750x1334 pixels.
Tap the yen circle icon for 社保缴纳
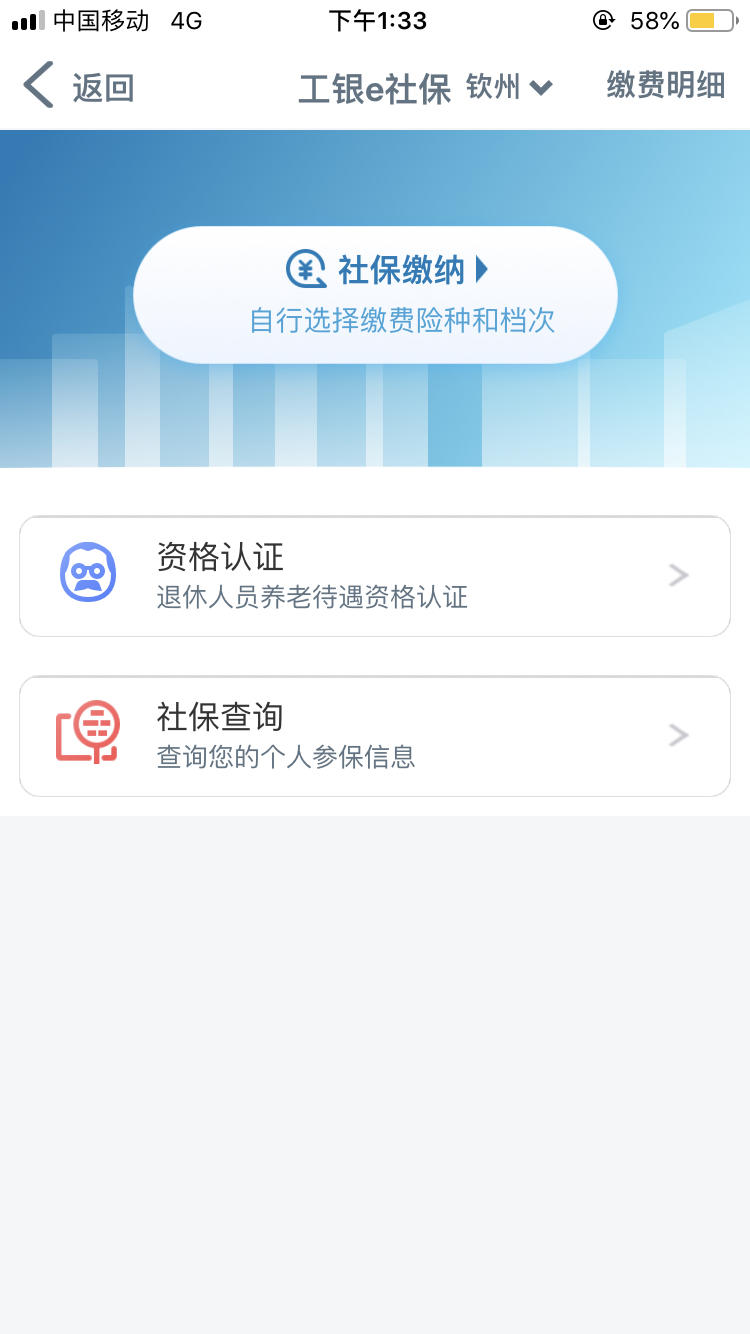click(307, 270)
